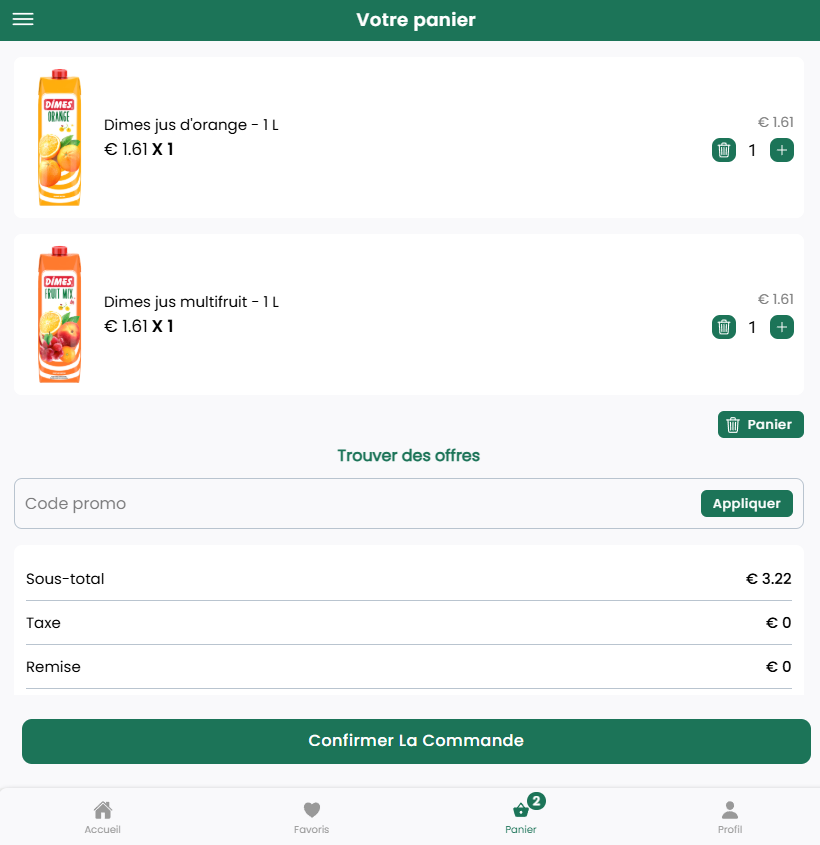This screenshot has height=845, width=820.
Task: Empty the cart with Panier button
Action: pyautogui.click(x=760, y=425)
